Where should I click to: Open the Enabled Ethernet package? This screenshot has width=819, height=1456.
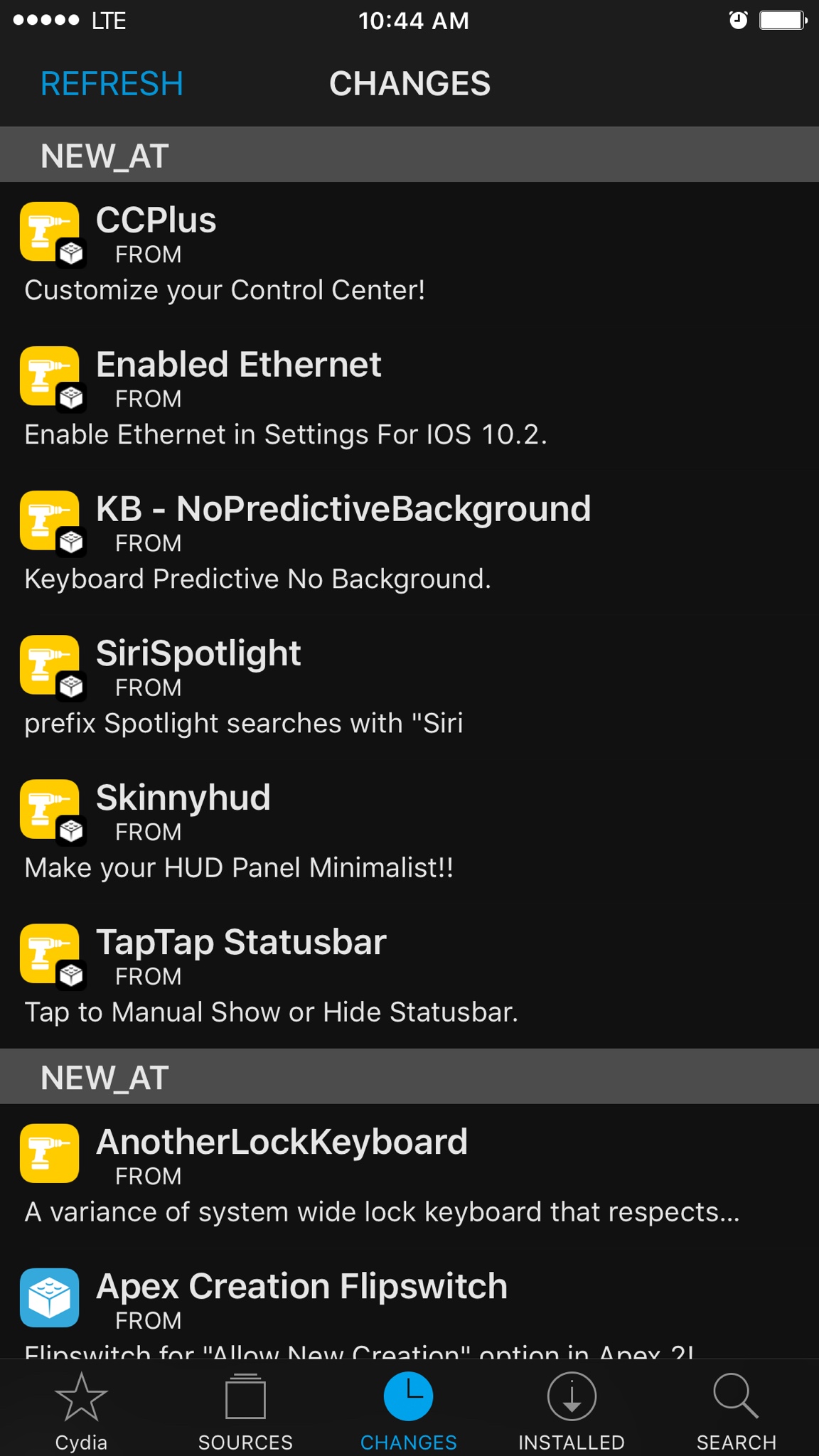tap(409, 397)
